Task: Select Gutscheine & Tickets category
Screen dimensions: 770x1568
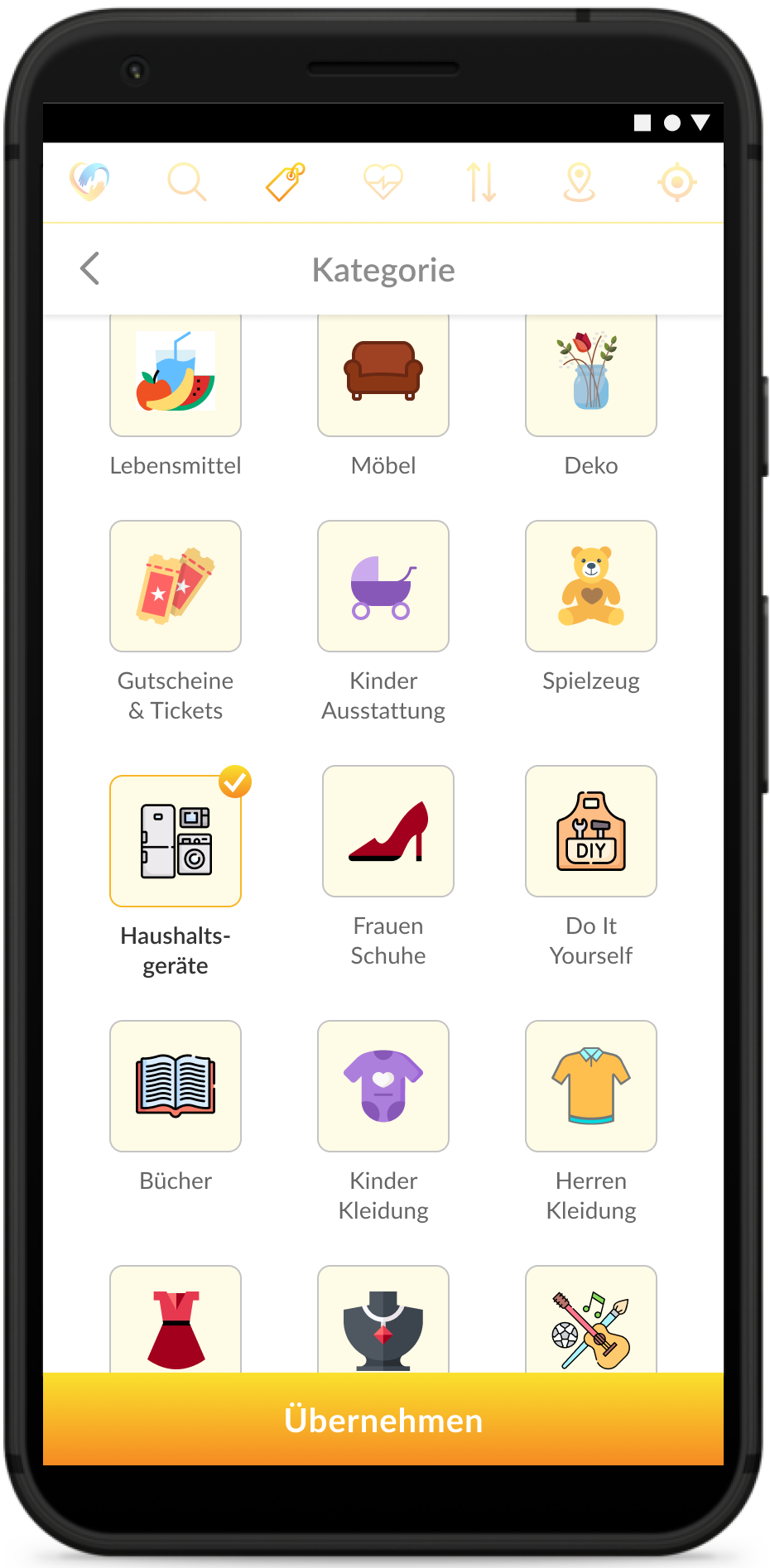Action: [x=176, y=586]
